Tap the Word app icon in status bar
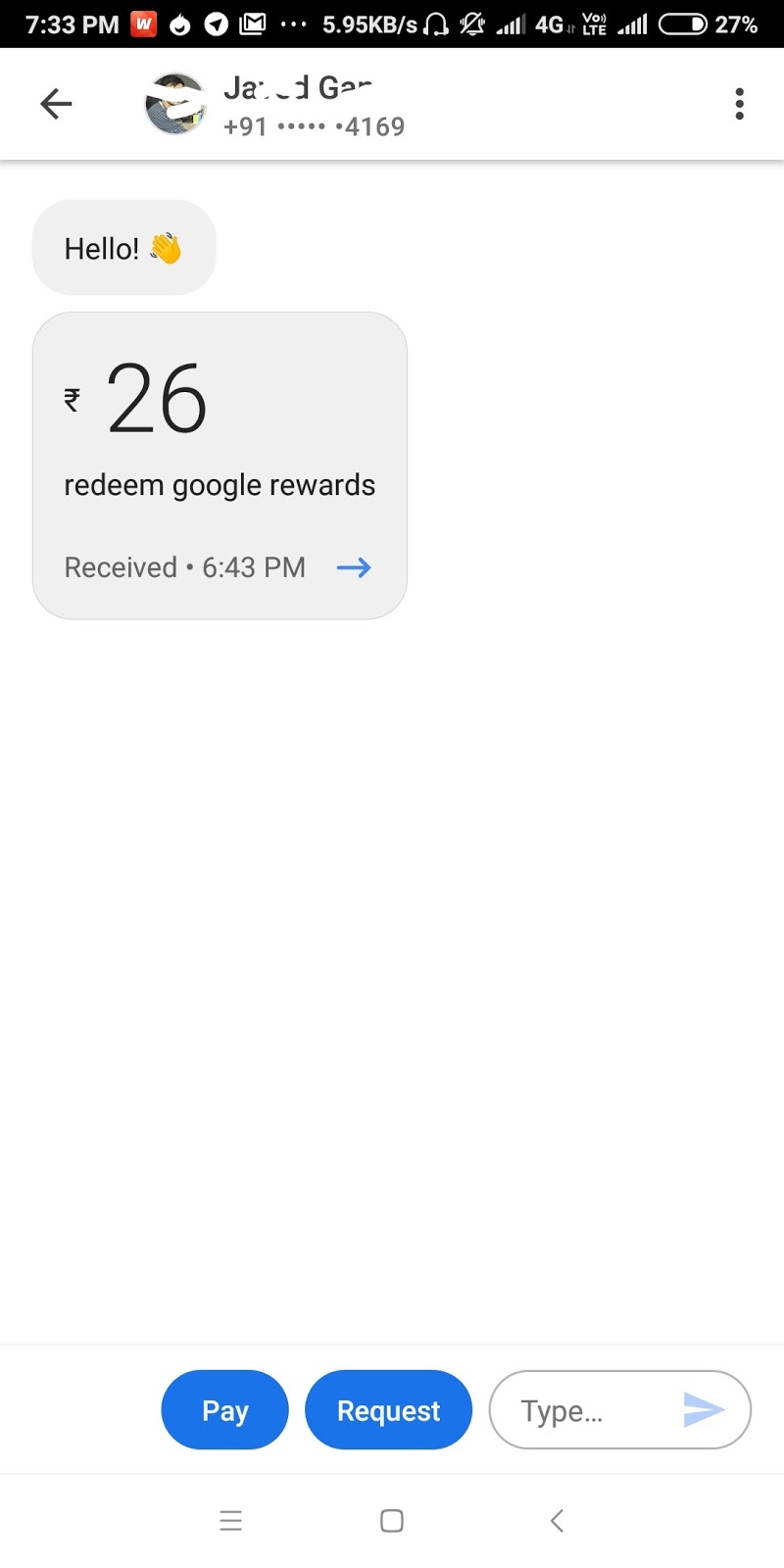This screenshot has height=1568, width=784. (143, 22)
